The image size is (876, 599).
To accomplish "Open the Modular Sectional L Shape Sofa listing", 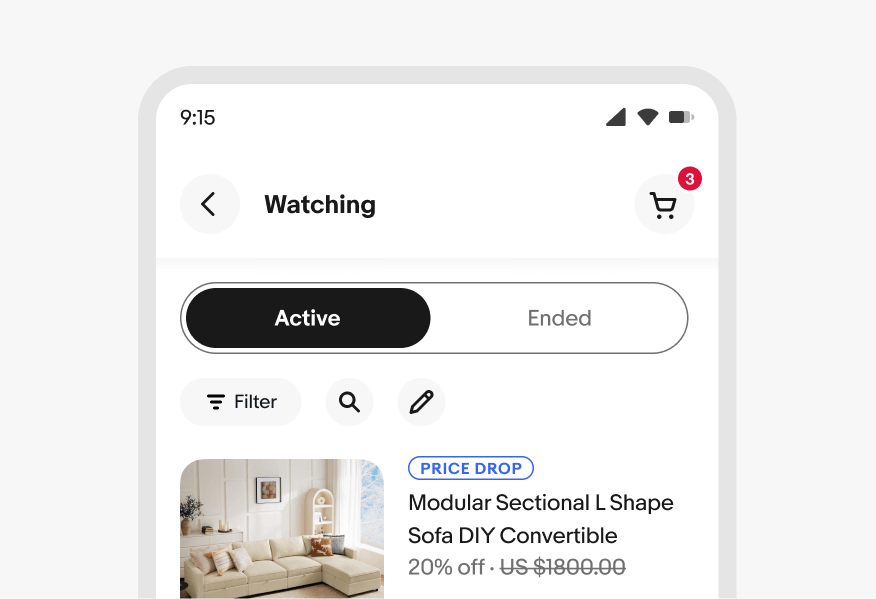I will coord(540,518).
